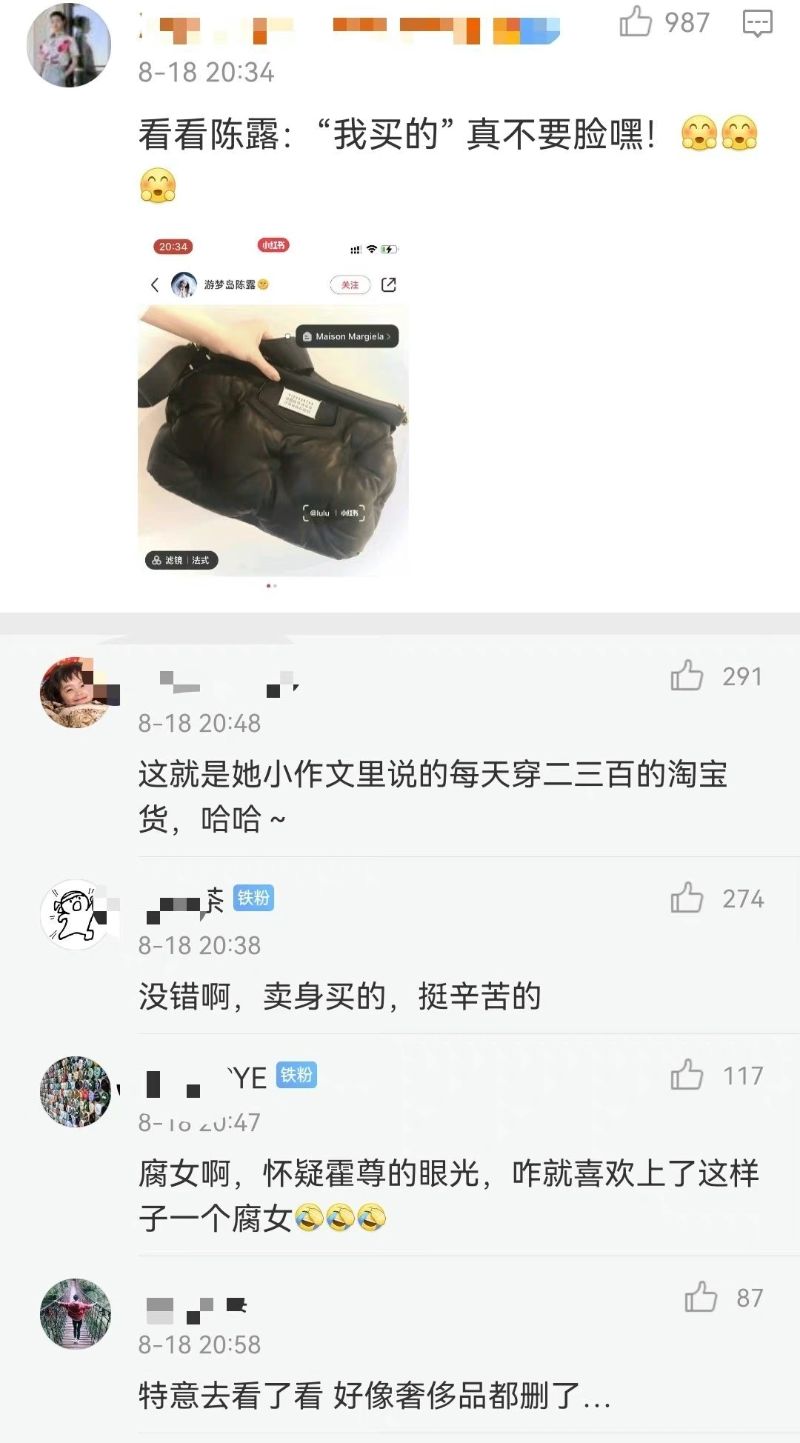Viewport: 800px width, 1443px height.
Task: Open the comment icon on the main post
Action: 757,22
